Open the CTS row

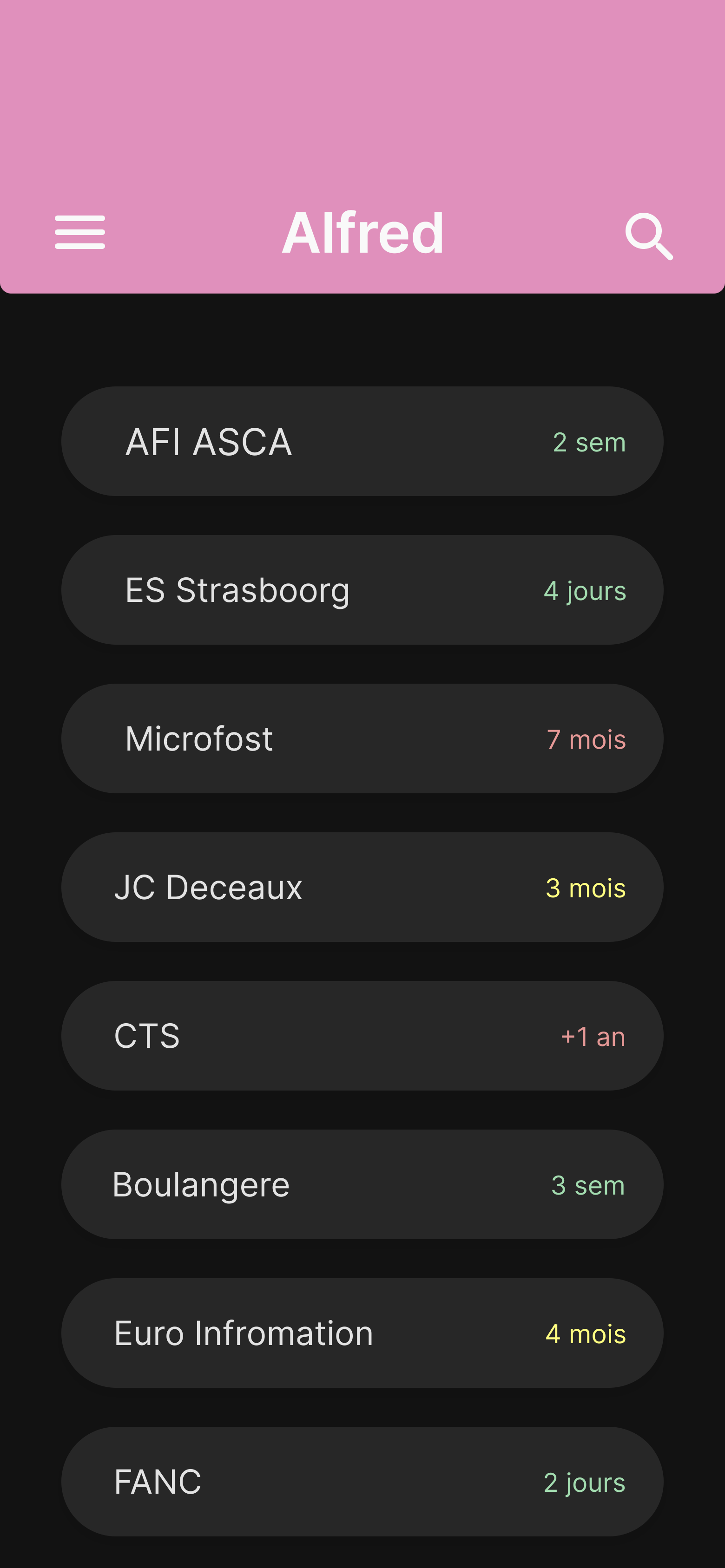point(362,1035)
